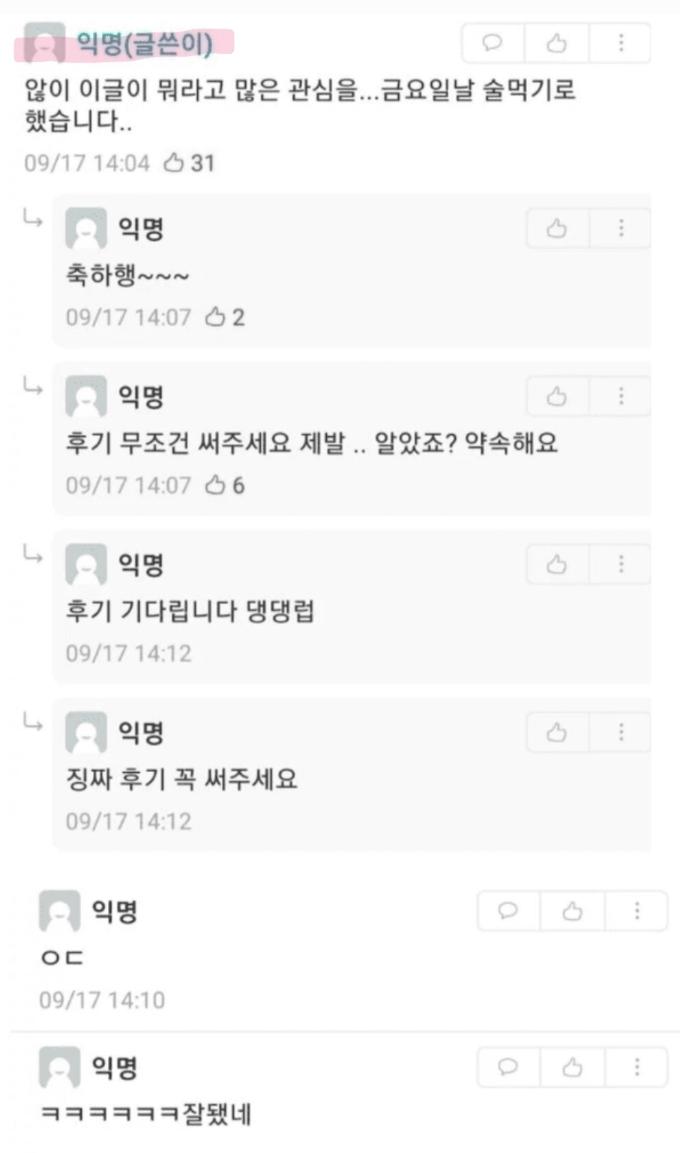This screenshot has width=680, height=1153.
Task: Reply to the ㅋㅋㅋㅋㅋㅋ잘됐네 comment
Action: pos(508,1067)
